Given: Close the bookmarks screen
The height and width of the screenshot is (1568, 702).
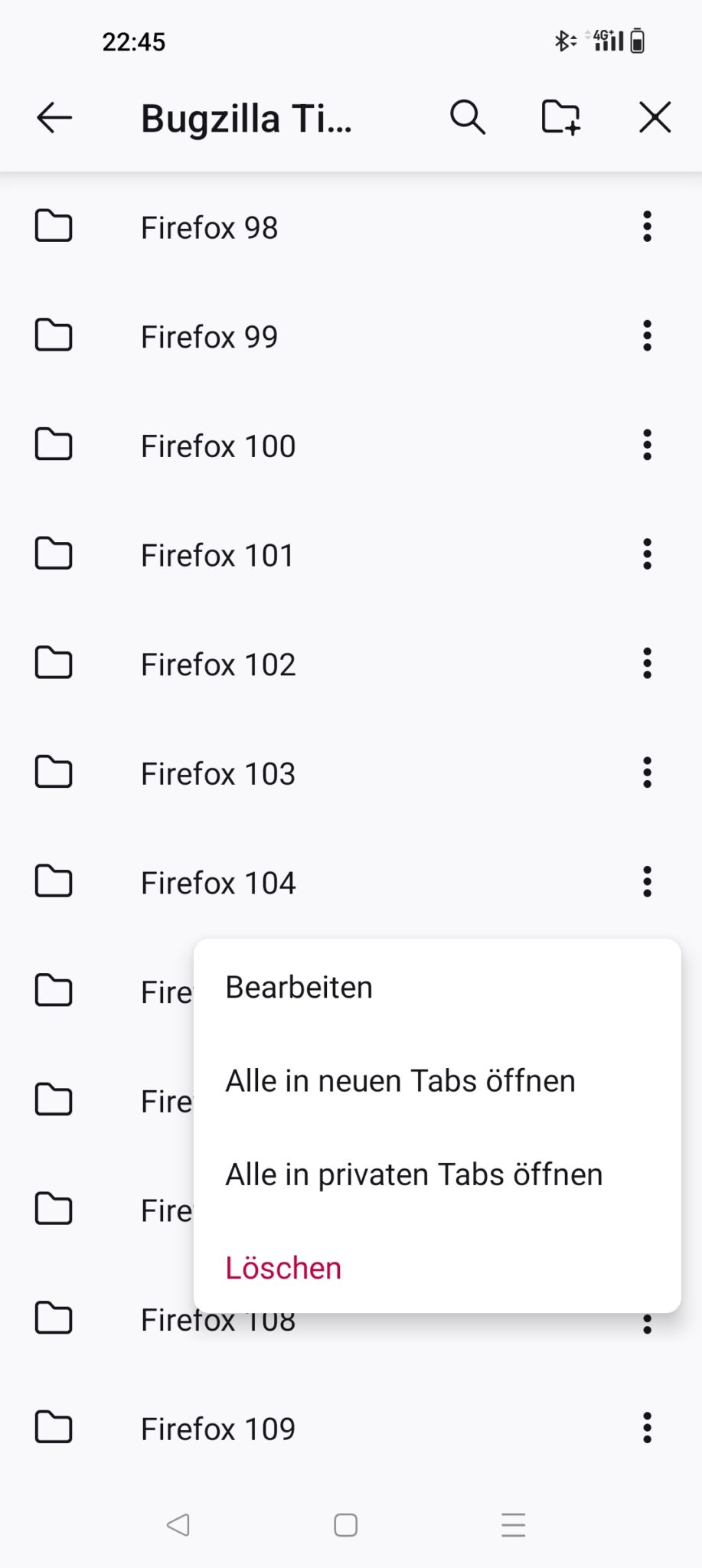Looking at the screenshot, I should click(x=655, y=118).
